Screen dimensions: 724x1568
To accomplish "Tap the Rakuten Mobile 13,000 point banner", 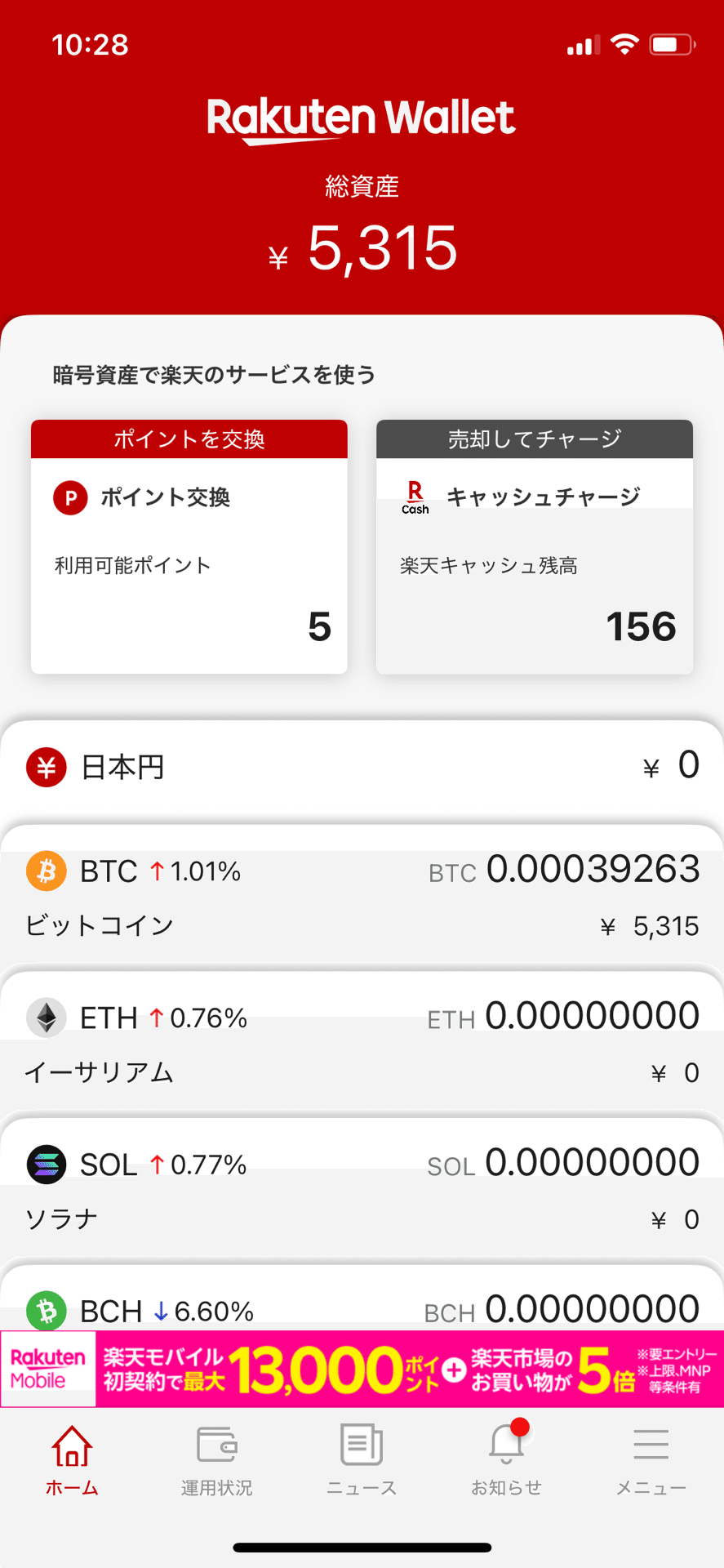I will pos(362,1370).
